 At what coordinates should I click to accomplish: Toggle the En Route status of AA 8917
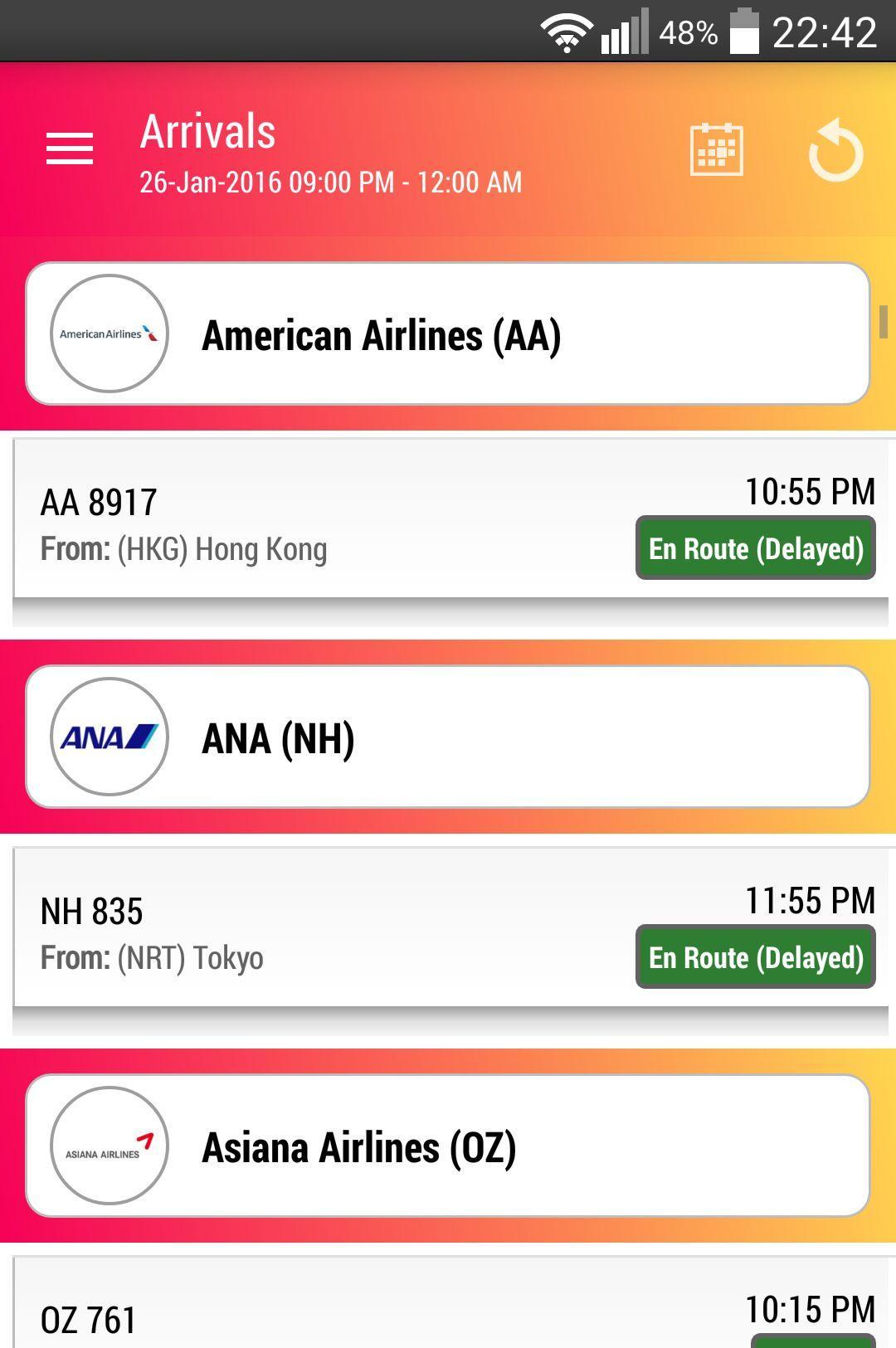coord(755,548)
